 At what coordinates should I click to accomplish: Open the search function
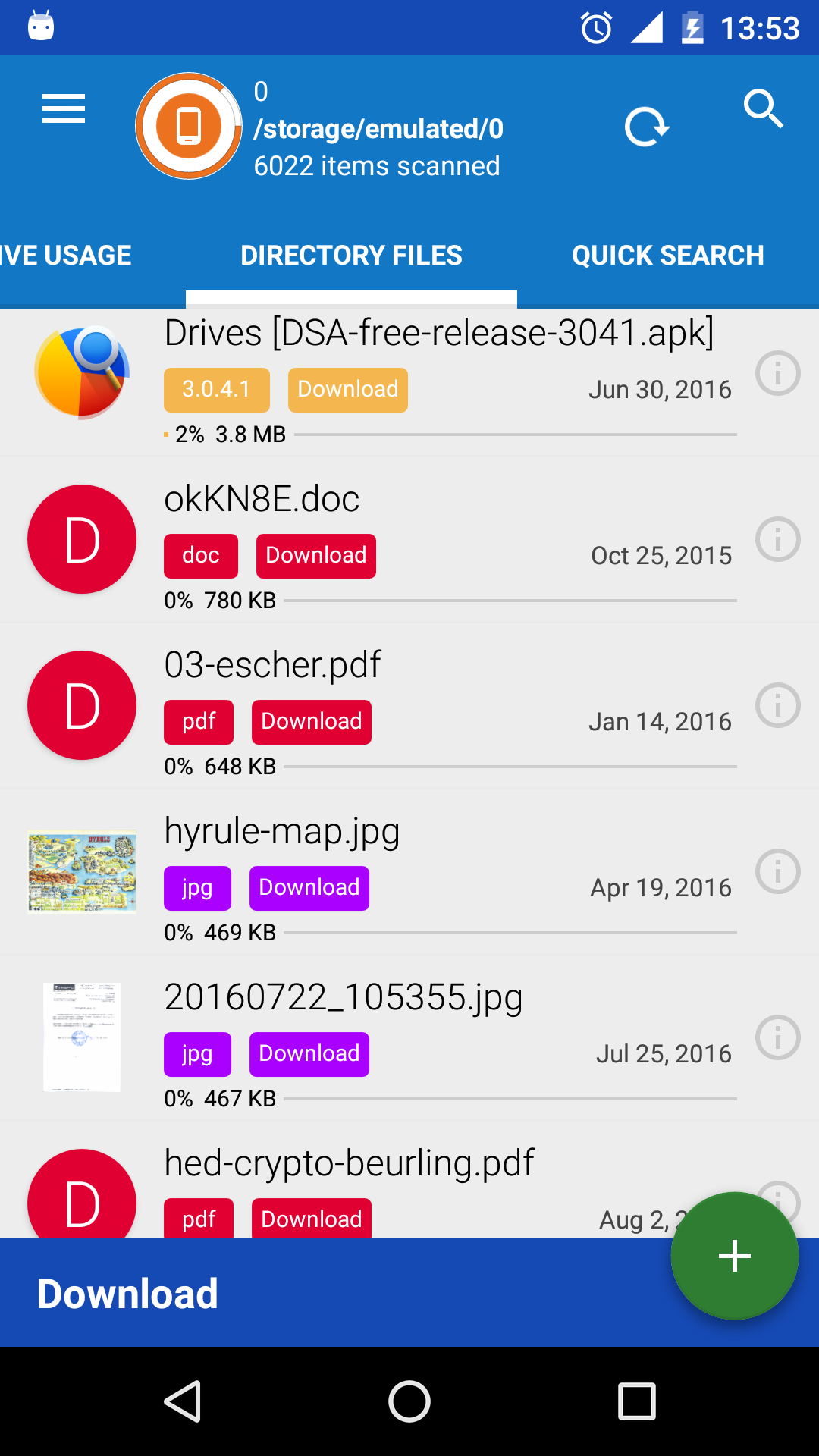764,108
